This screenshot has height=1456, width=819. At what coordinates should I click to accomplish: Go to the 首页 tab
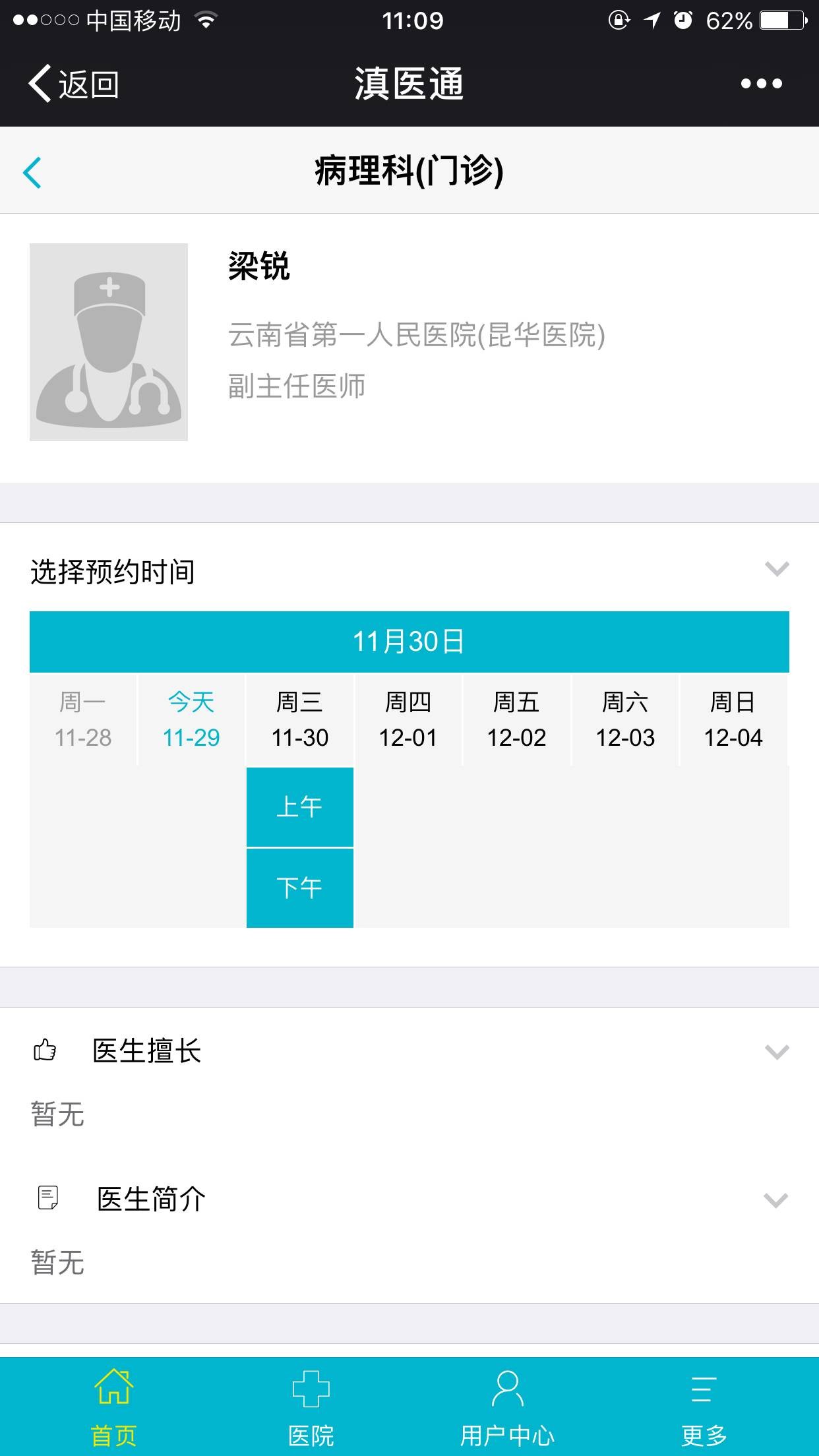[113, 1406]
